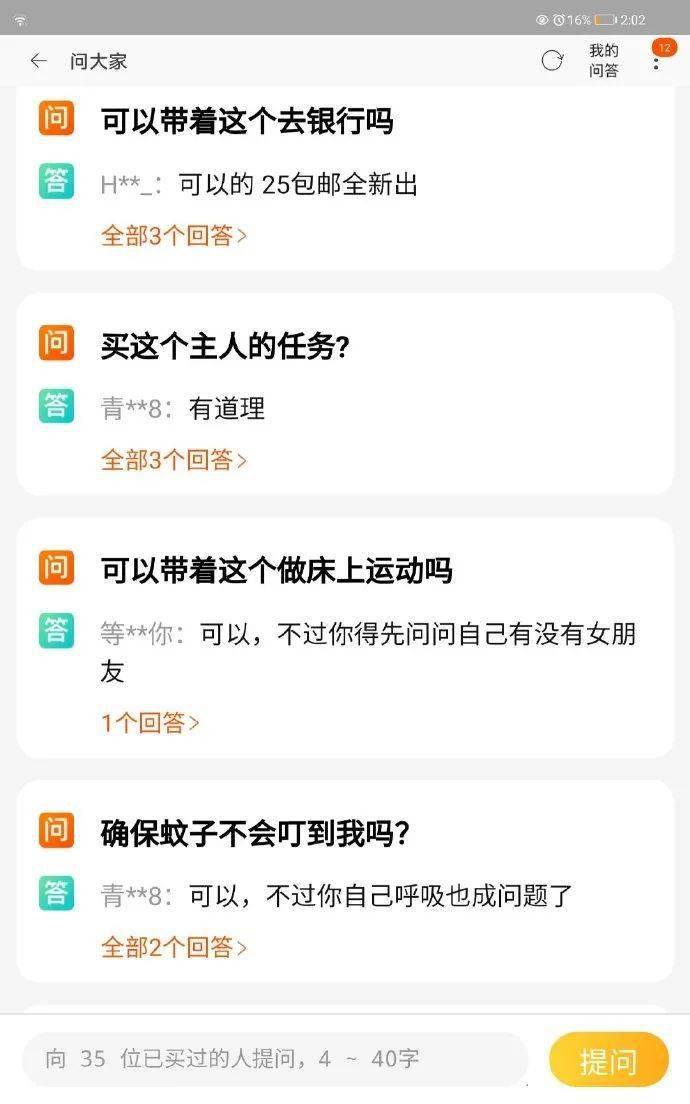Image resolution: width=690 pixels, height=1104 pixels.
Task: Open 我的问答
Action: click(603, 61)
